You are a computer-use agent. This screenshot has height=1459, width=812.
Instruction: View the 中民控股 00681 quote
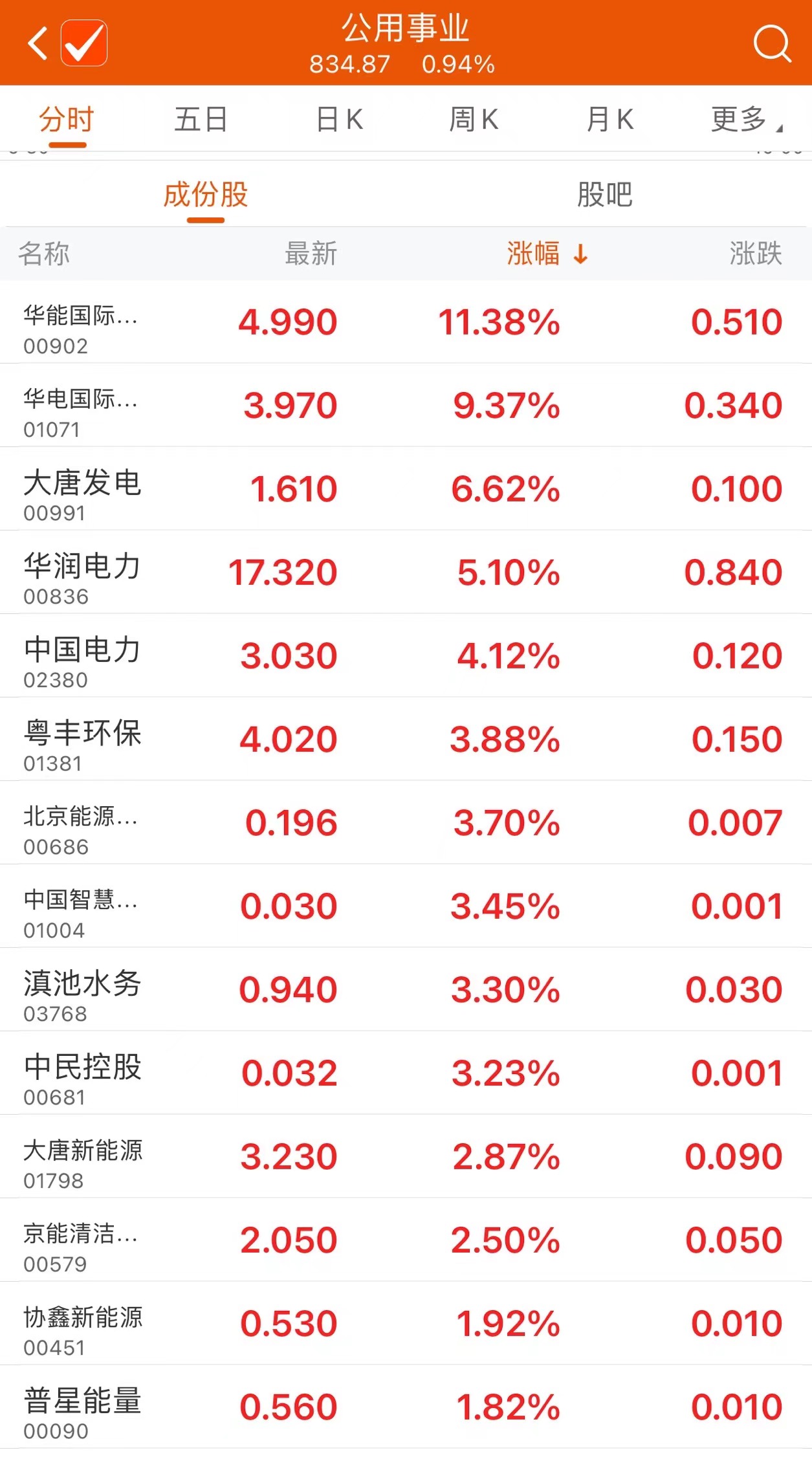406,1073
